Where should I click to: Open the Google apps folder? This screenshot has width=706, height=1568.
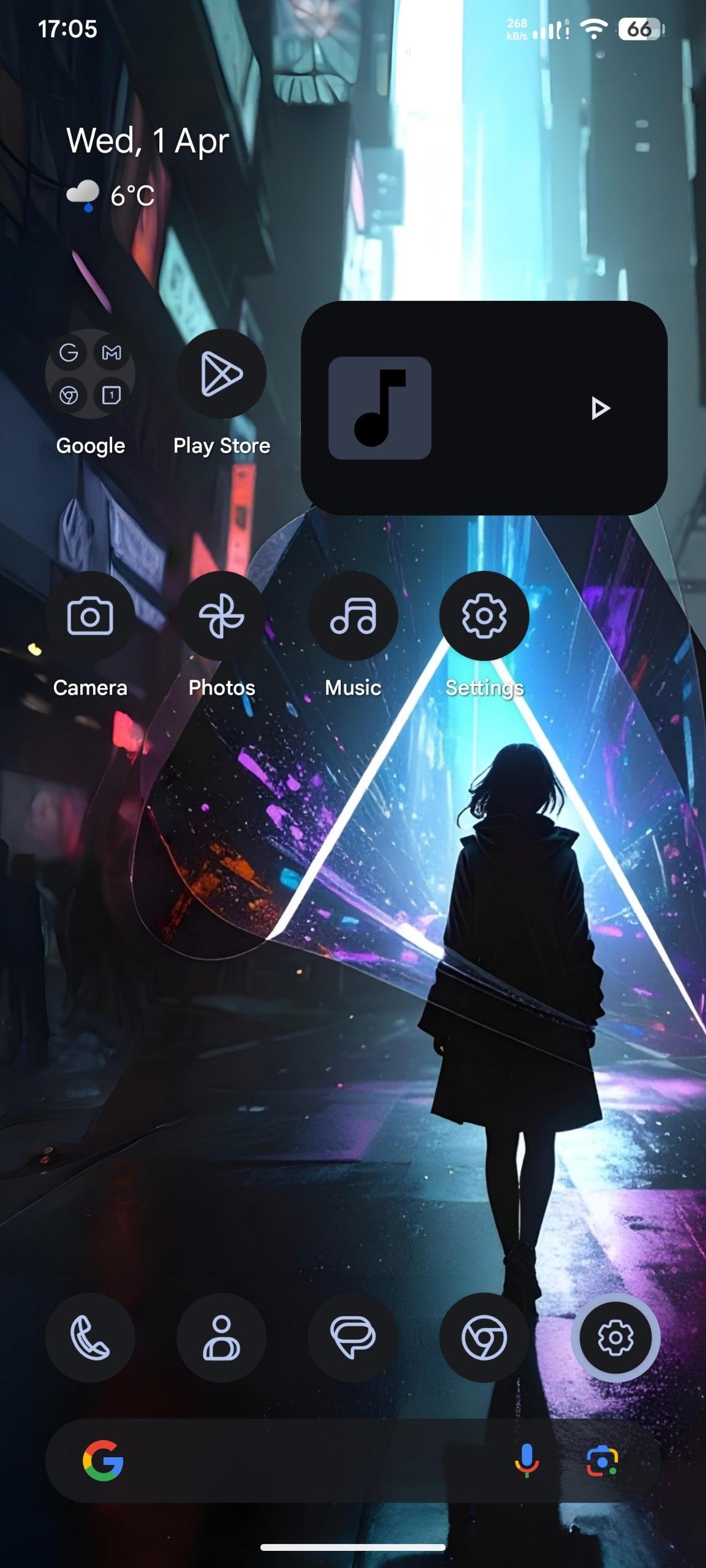click(90, 374)
